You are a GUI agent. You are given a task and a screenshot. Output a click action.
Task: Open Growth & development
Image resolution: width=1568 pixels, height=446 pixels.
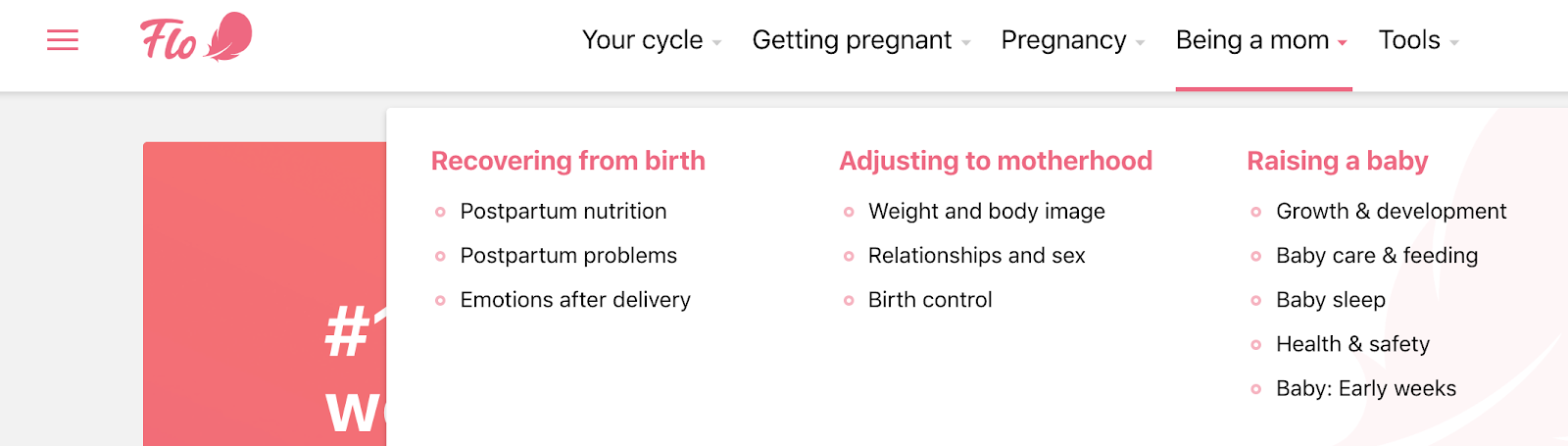(1391, 212)
